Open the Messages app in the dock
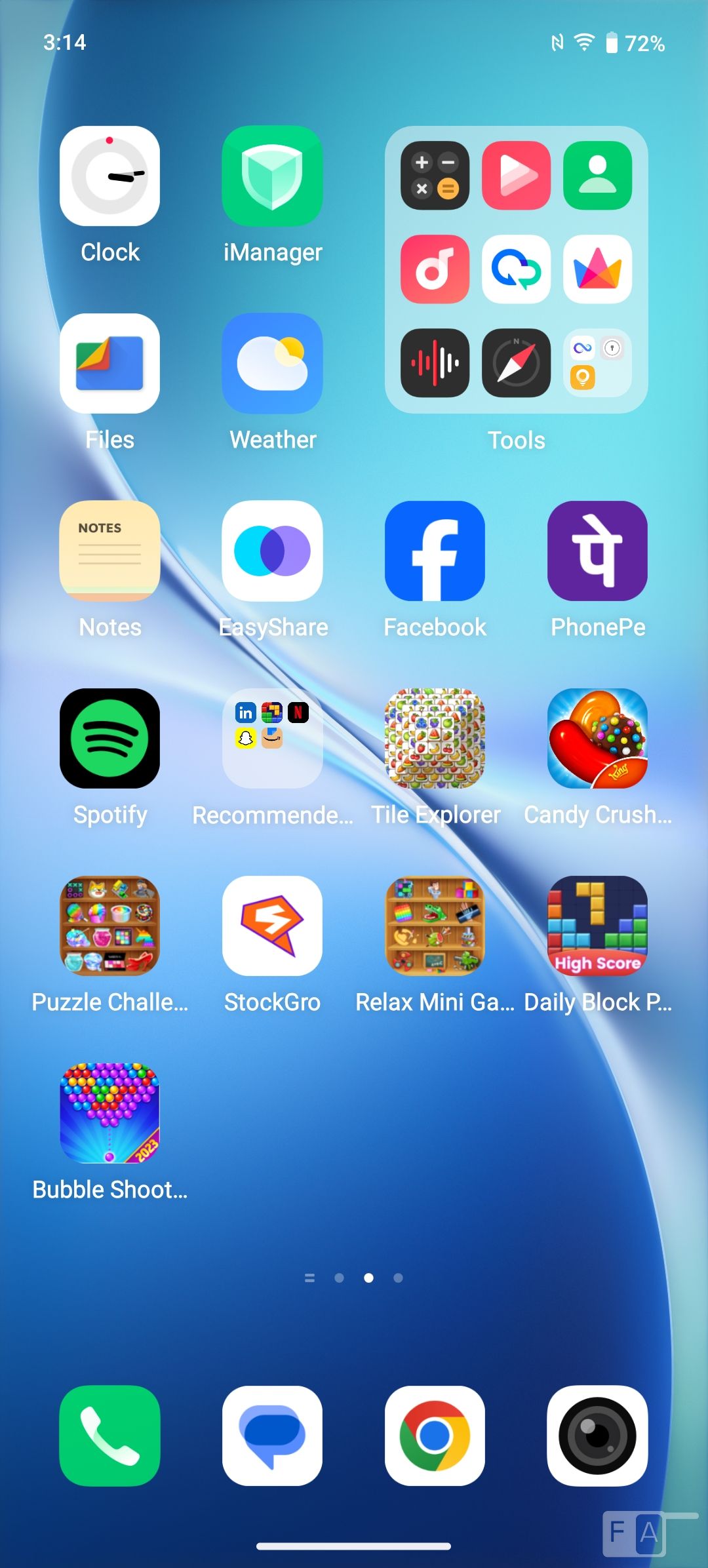Viewport: 708px width, 1568px height. tap(272, 1436)
